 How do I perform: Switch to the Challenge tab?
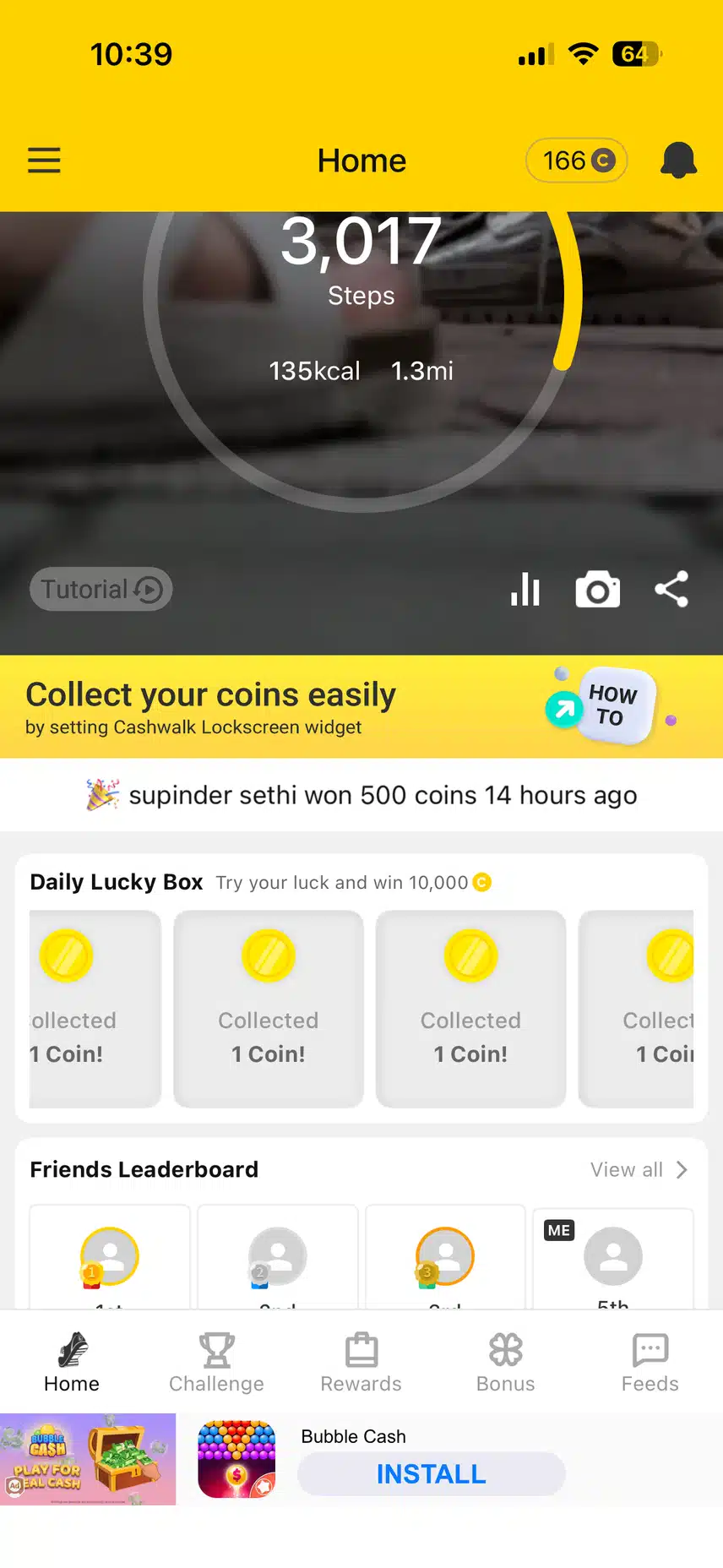216,1362
